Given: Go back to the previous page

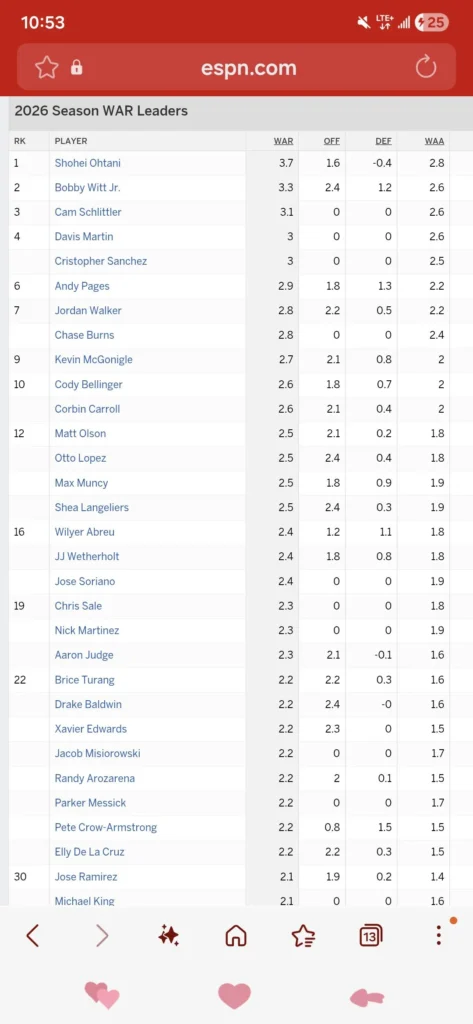Looking at the screenshot, I should pyautogui.click(x=32, y=936).
